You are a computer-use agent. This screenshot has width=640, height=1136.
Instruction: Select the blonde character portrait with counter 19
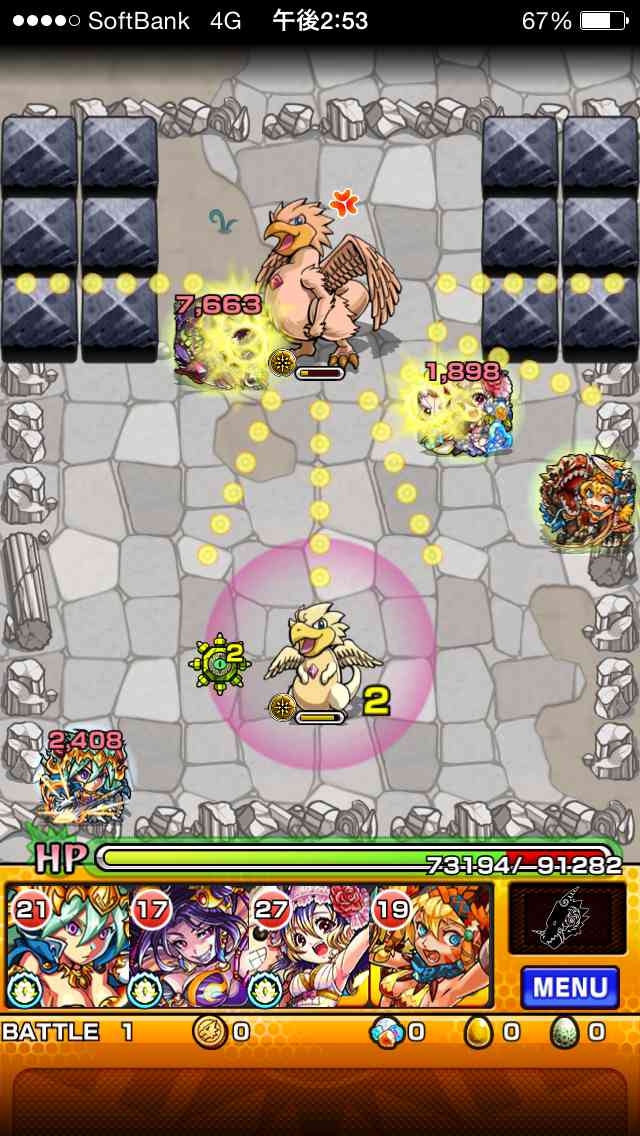coord(430,946)
